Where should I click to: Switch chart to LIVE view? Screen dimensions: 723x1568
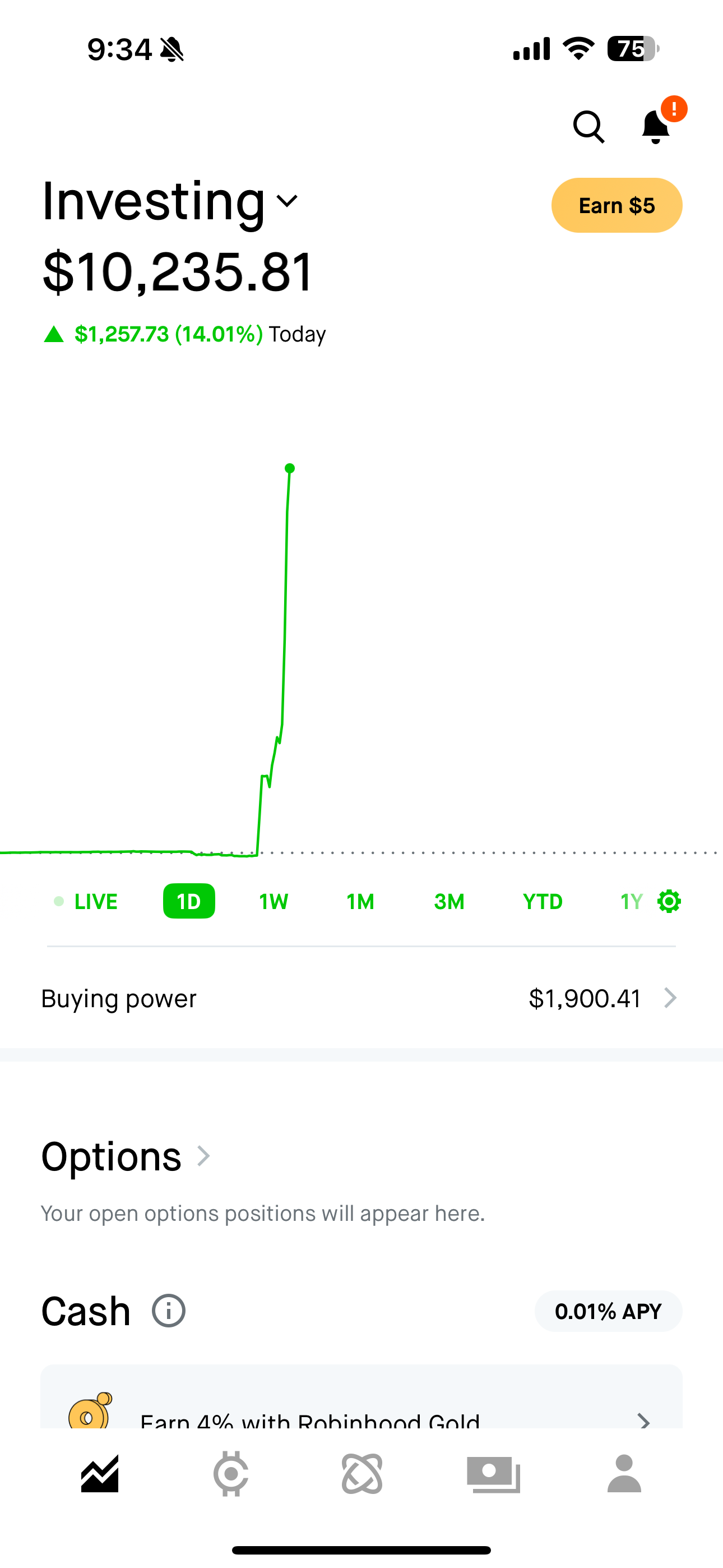86,901
